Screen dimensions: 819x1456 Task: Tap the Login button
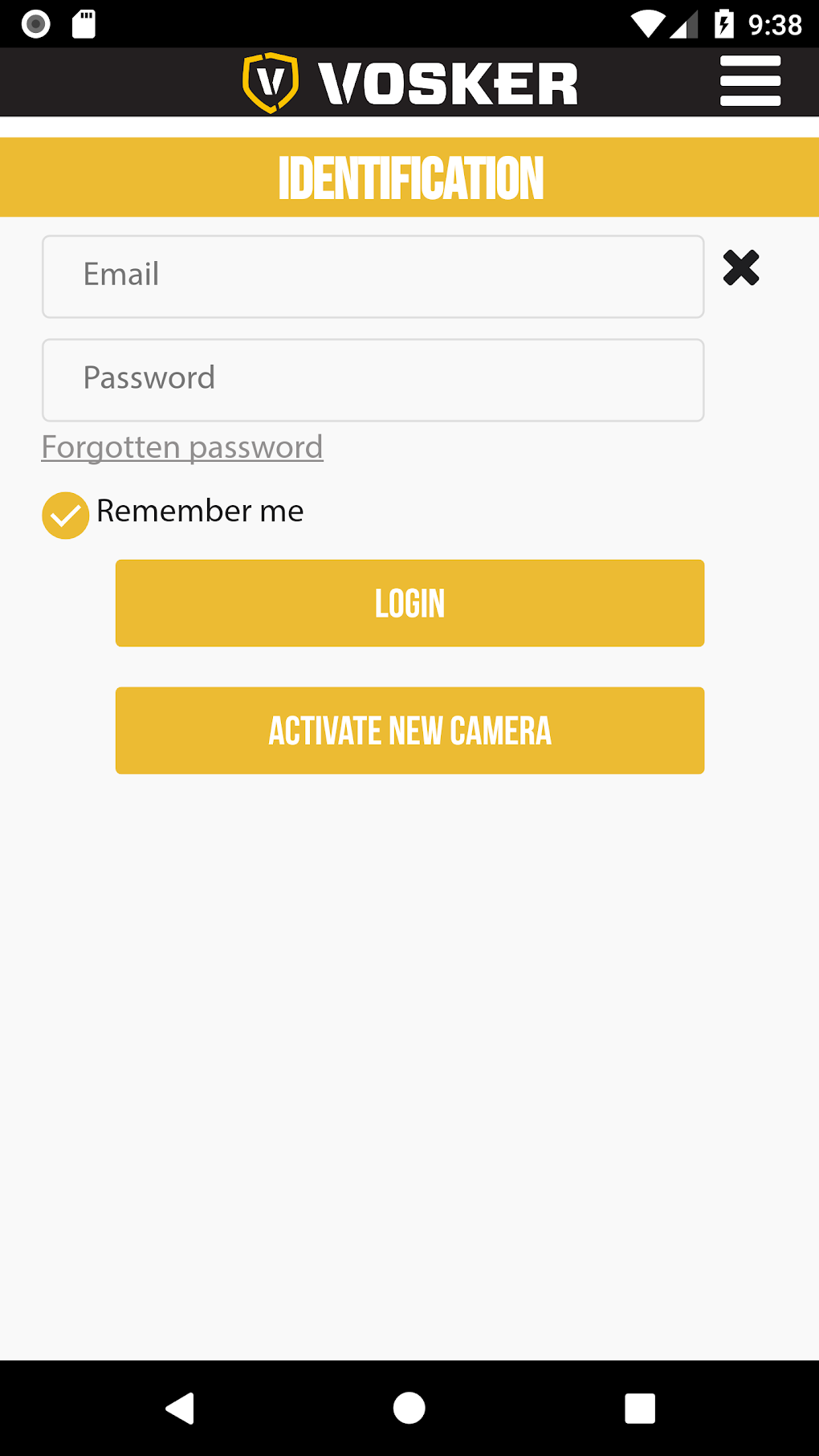409,603
